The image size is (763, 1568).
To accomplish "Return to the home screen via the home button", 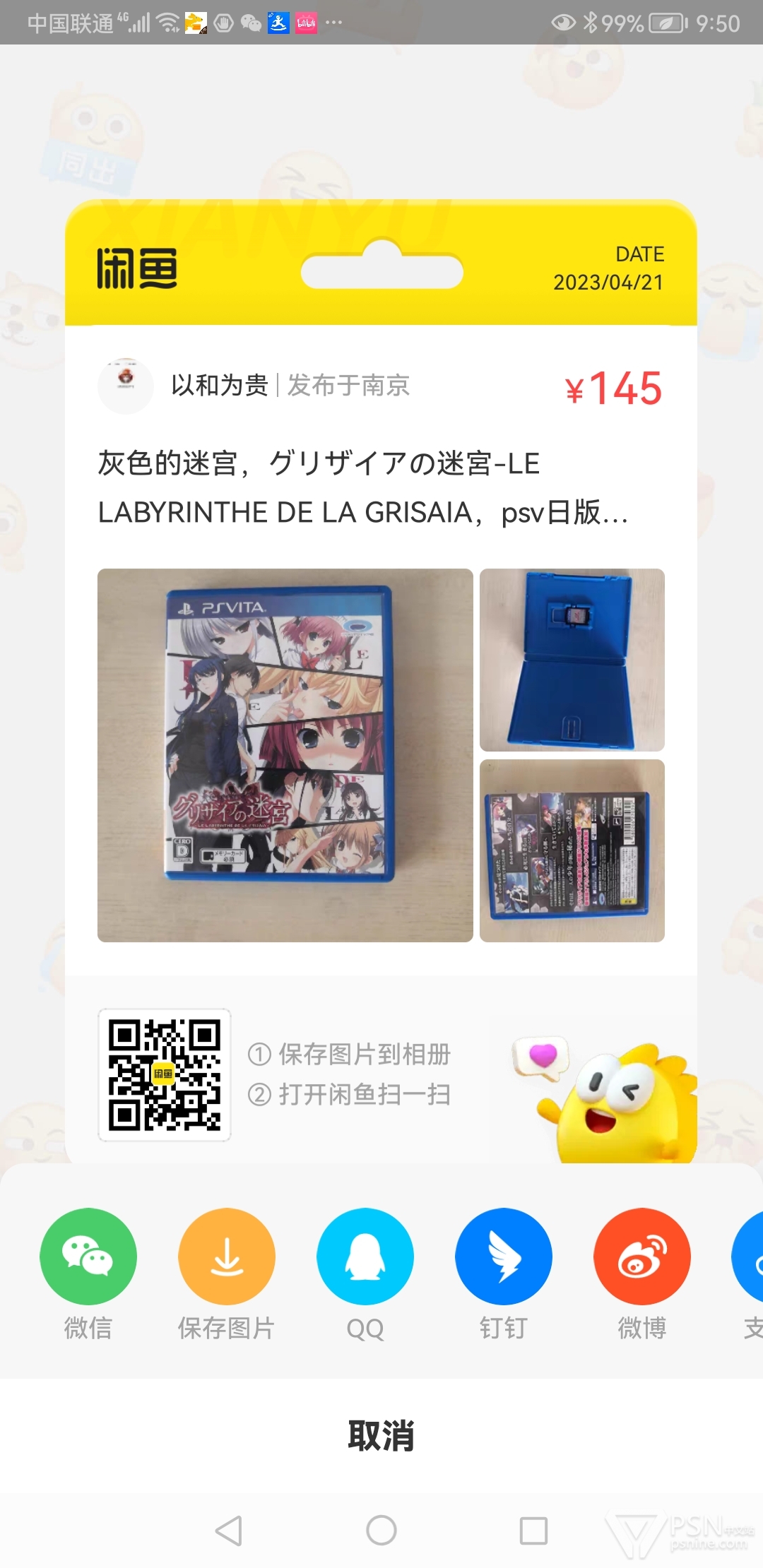I will pos(381,1531).
